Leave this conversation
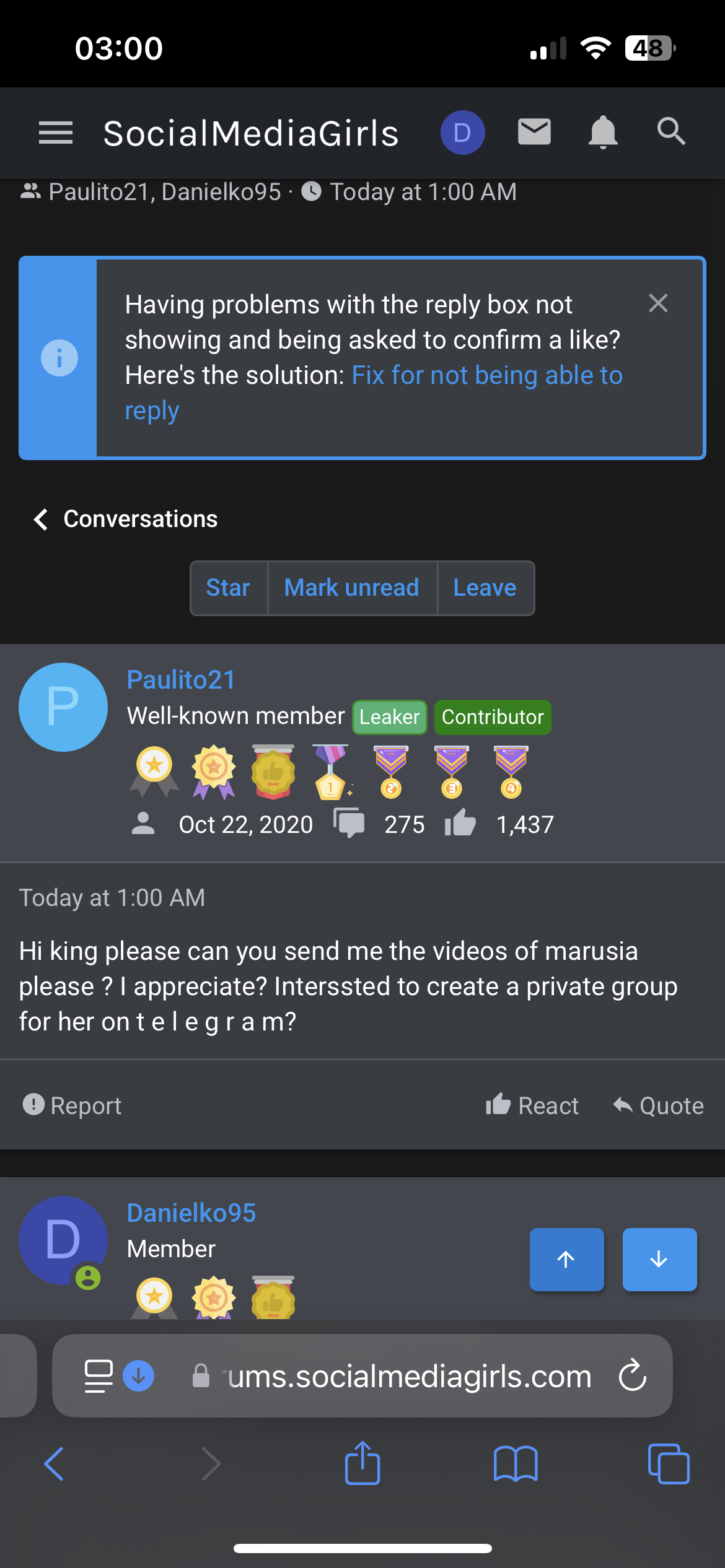 pos(485,588)
